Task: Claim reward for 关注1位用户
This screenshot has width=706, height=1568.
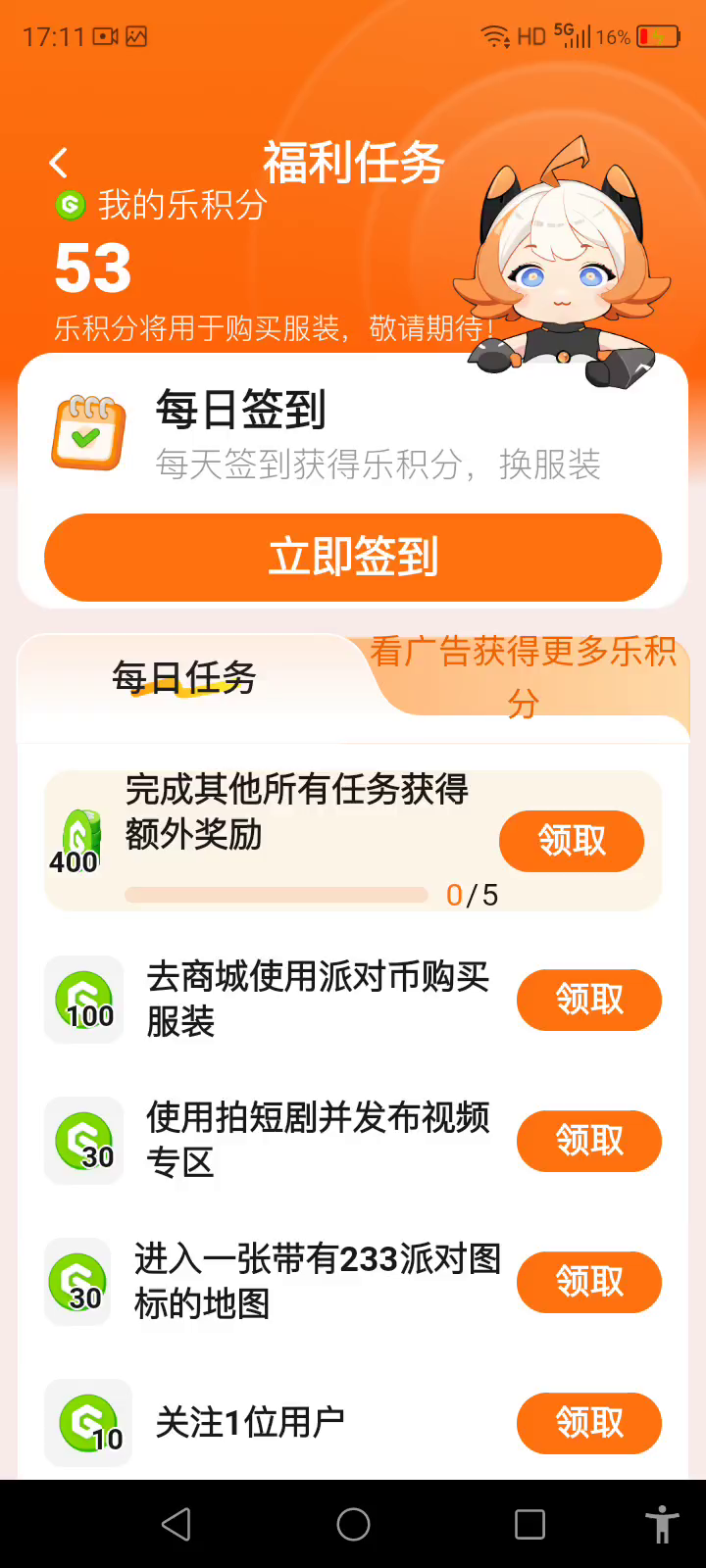Action: click(589, 1423)
